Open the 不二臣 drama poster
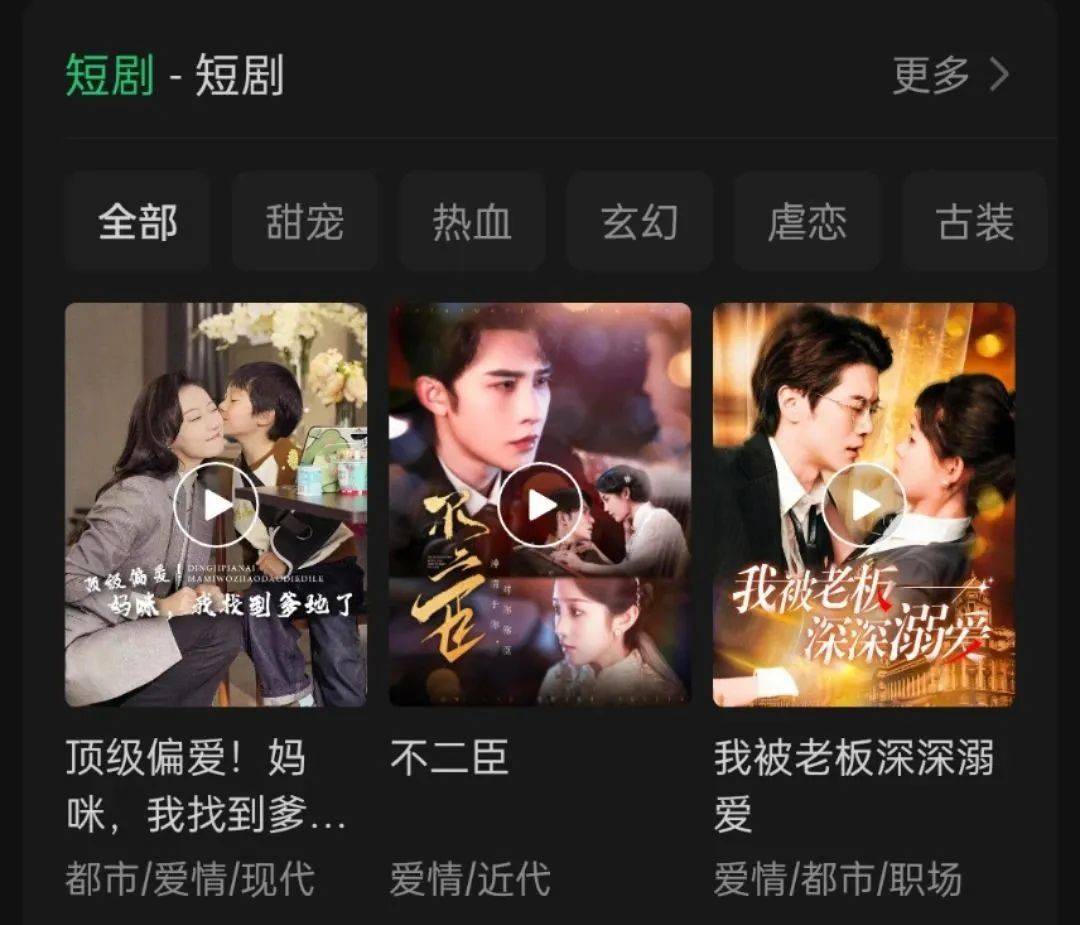The height and width of the screenshot is (925, 1080). pyautogui.click(x=540, y=505)
